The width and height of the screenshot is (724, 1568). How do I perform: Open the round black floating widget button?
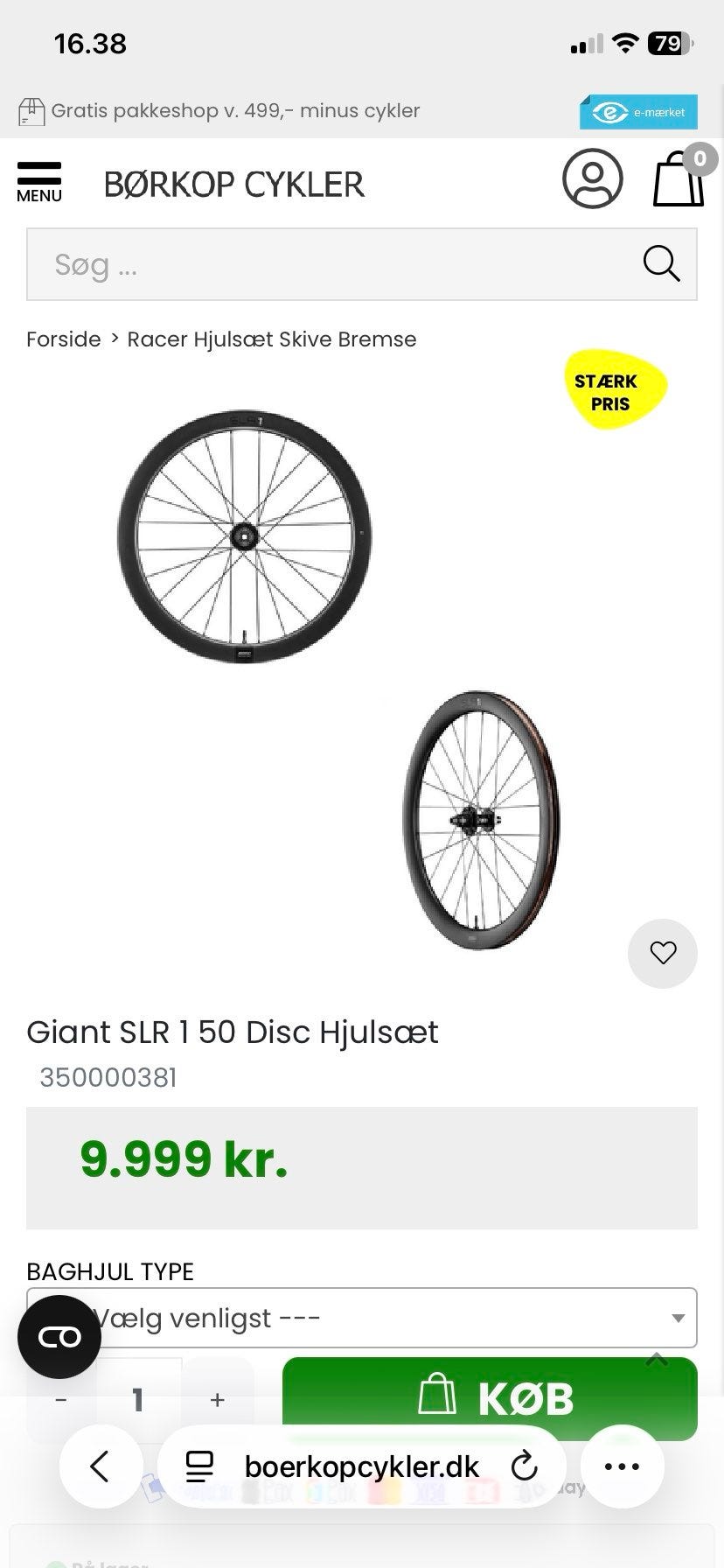pyautogui.click(x=59, y=1337)
